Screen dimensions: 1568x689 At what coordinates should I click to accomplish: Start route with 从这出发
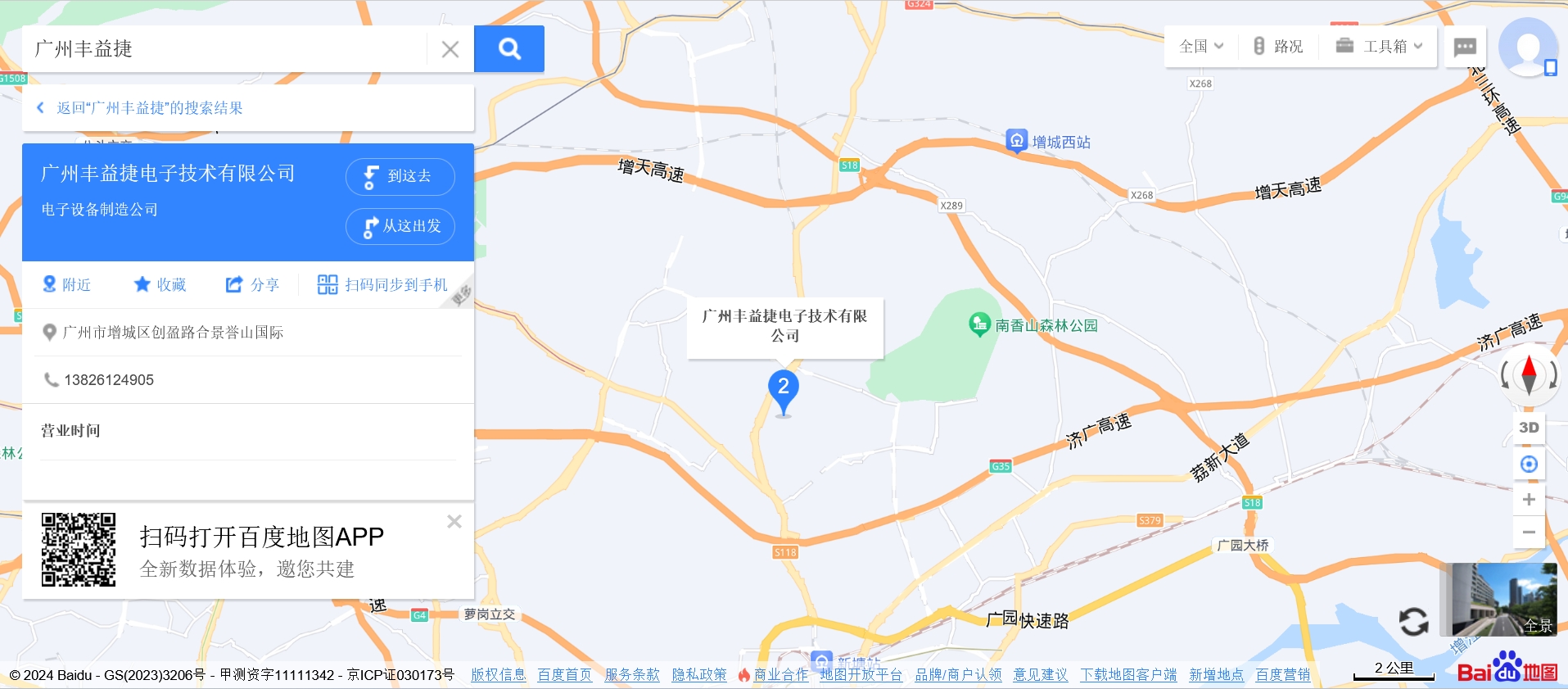pos(400,226)
